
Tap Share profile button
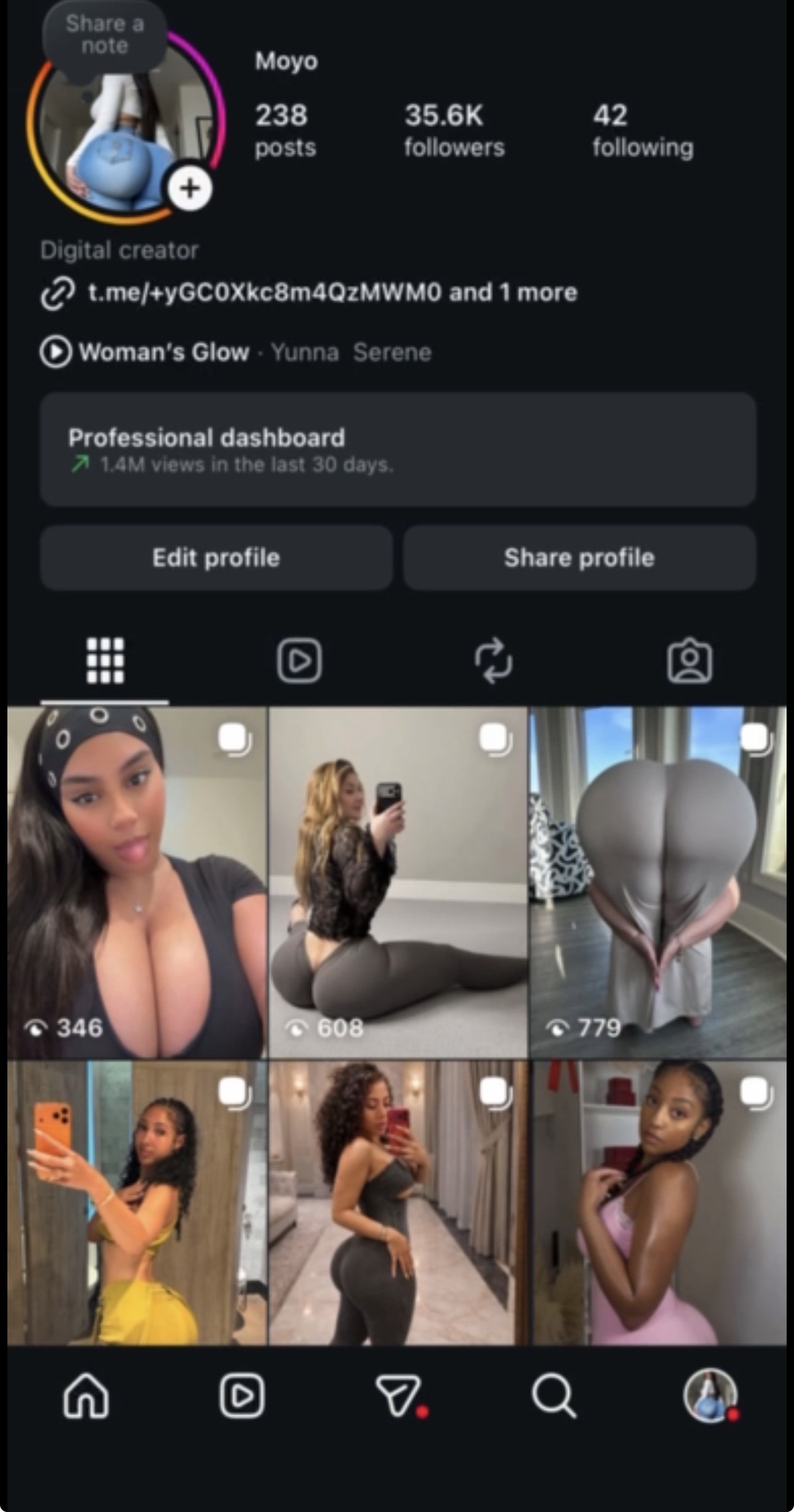(580, 558)
